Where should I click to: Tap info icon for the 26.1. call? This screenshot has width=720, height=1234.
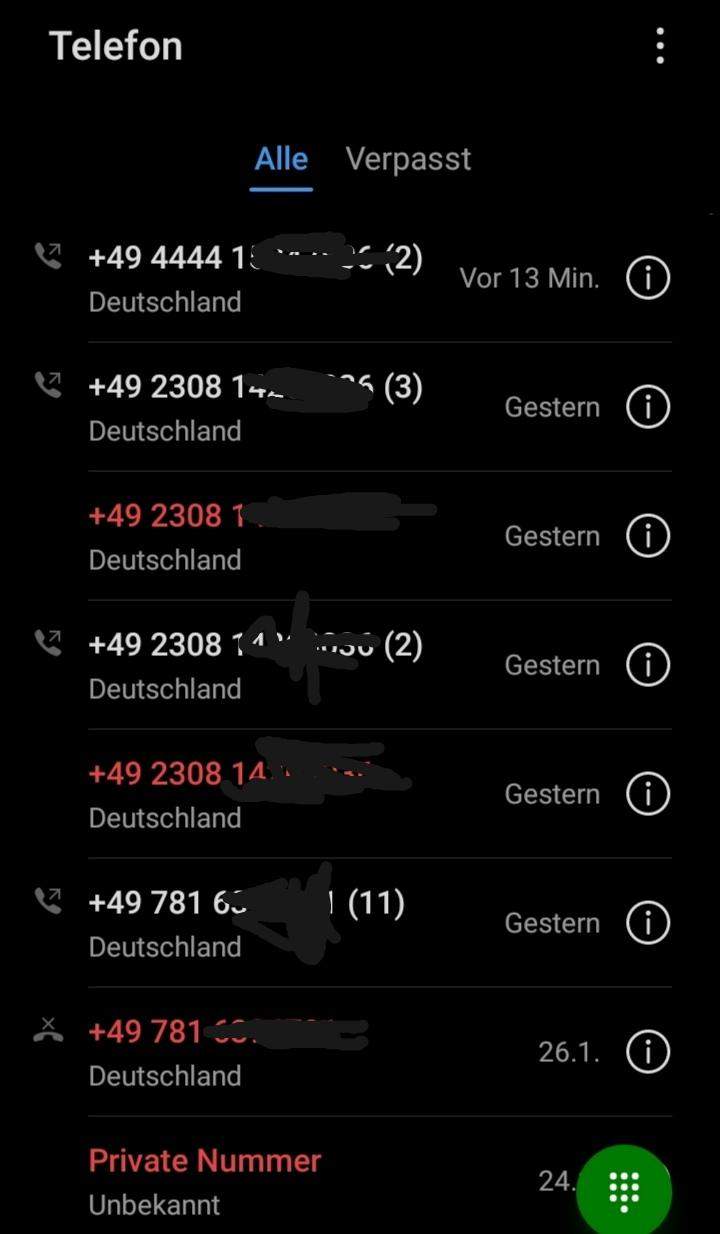click(647, 1052)
